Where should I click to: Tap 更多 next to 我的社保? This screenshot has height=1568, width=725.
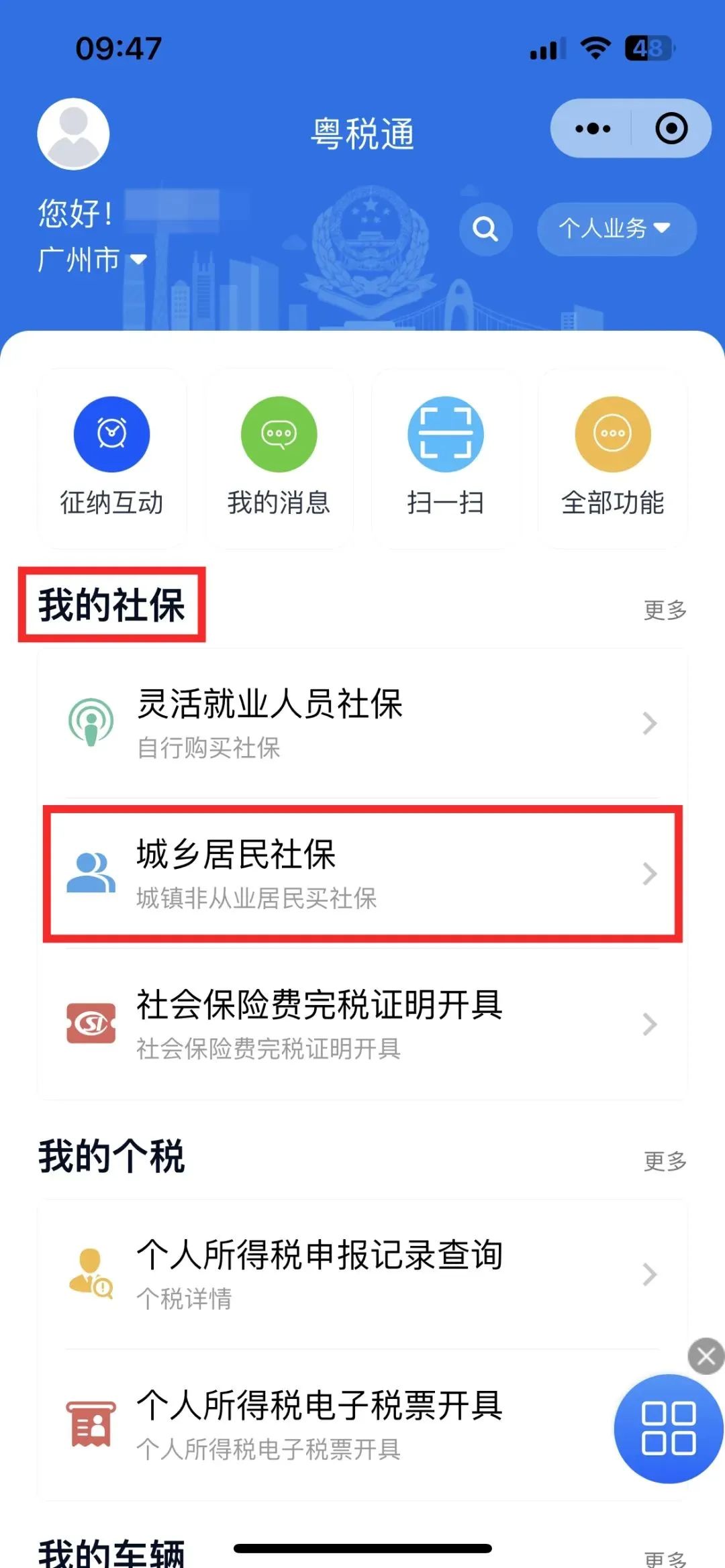[x=665, y=610]
